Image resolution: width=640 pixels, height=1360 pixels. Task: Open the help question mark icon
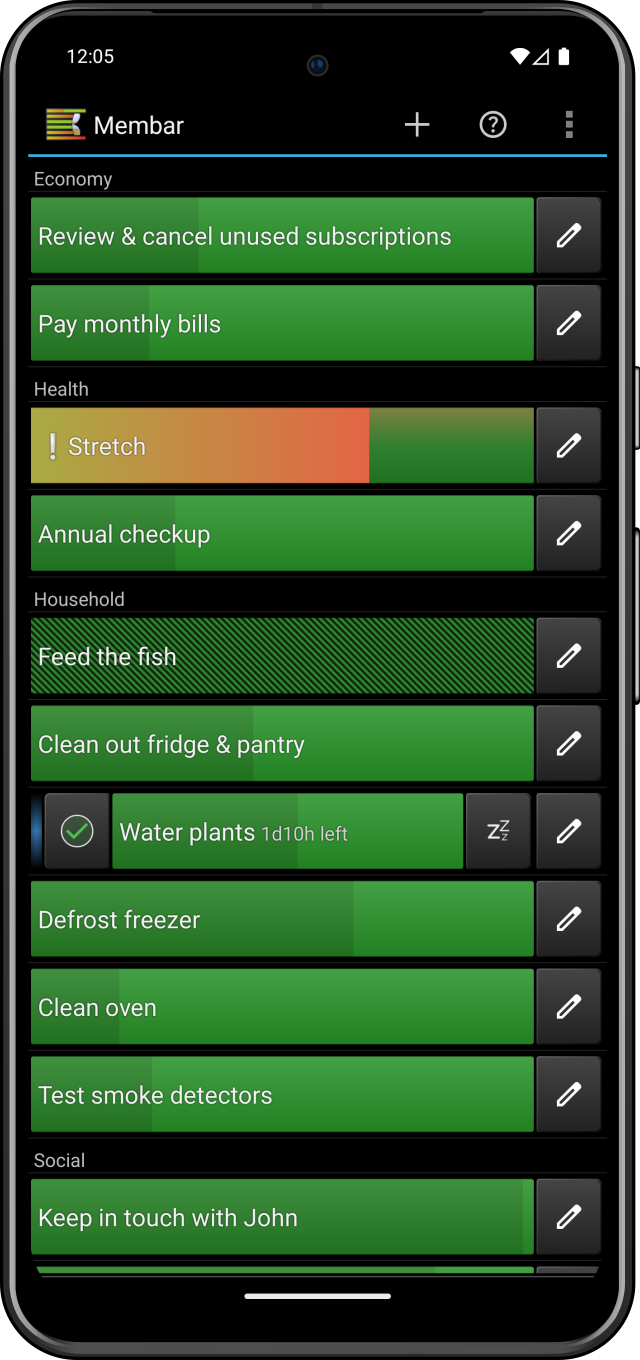tap(493, 125)
